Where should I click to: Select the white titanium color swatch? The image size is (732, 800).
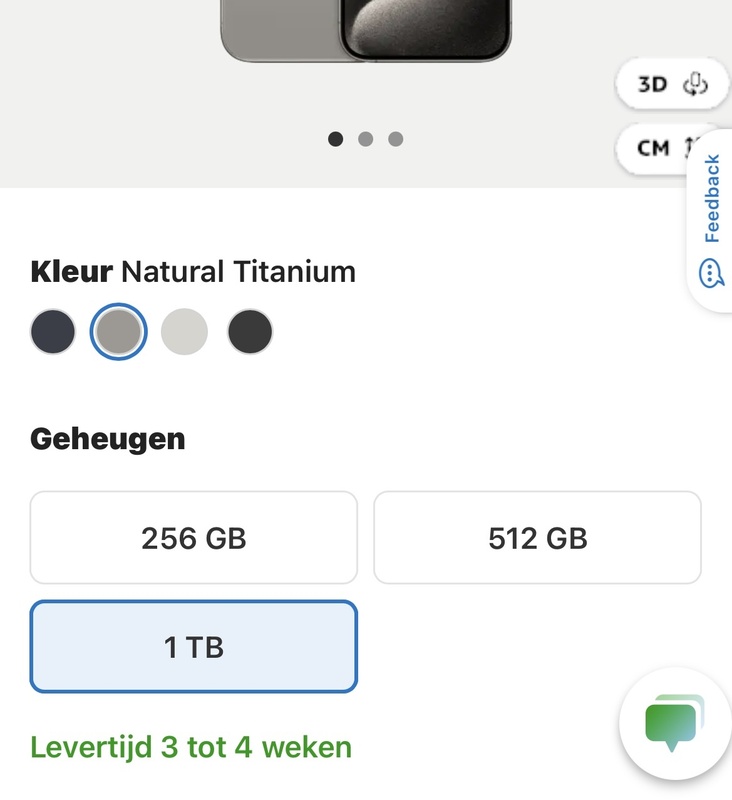pyautogui.click(x=184, y=329)
